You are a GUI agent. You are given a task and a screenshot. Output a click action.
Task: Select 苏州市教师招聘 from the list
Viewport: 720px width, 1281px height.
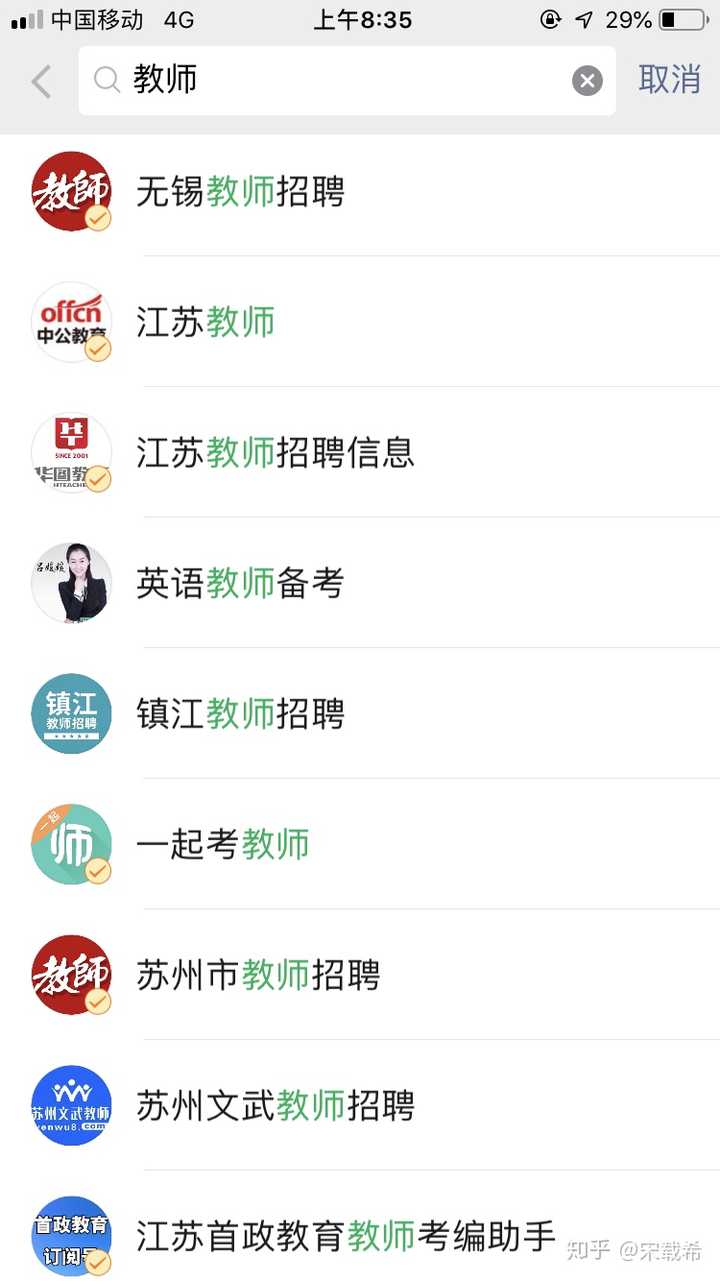[x=360, y=975]
